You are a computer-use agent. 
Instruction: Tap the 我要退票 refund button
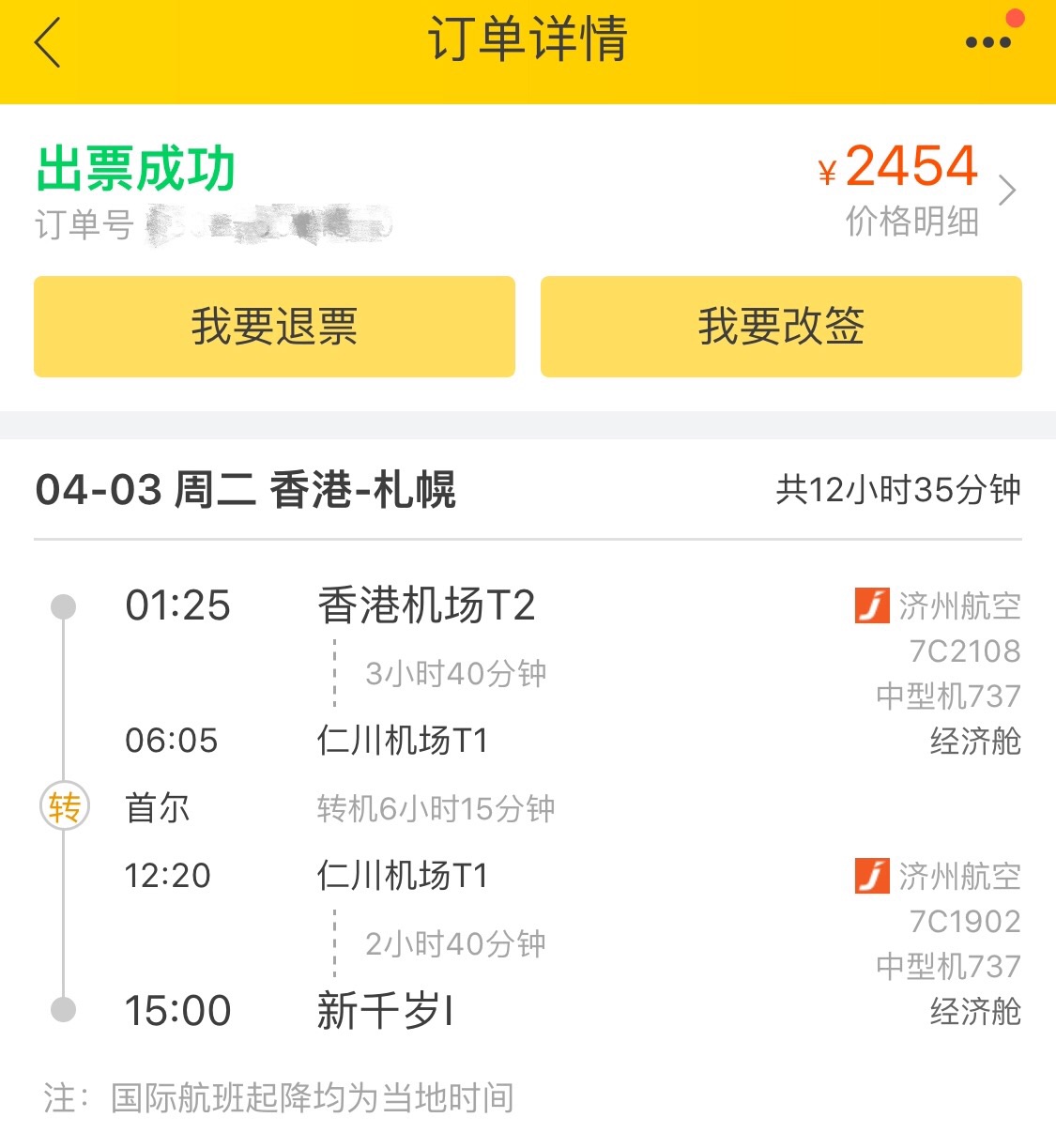coord(274,327)
